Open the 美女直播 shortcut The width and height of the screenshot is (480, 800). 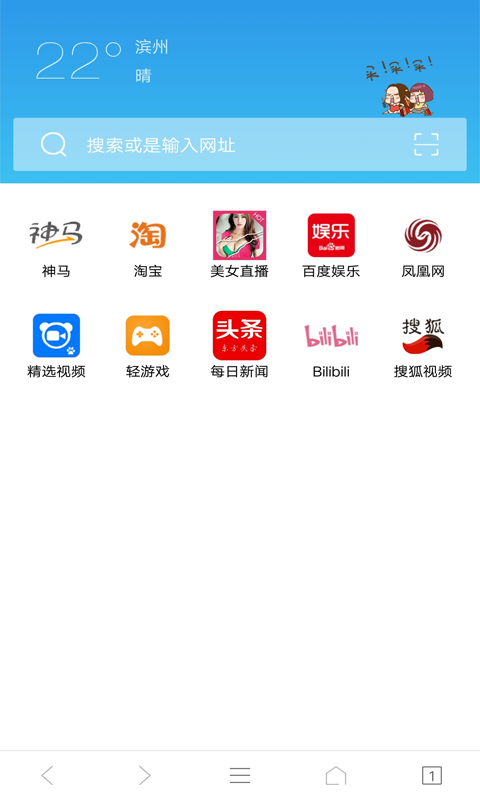(x=239, y=245)
